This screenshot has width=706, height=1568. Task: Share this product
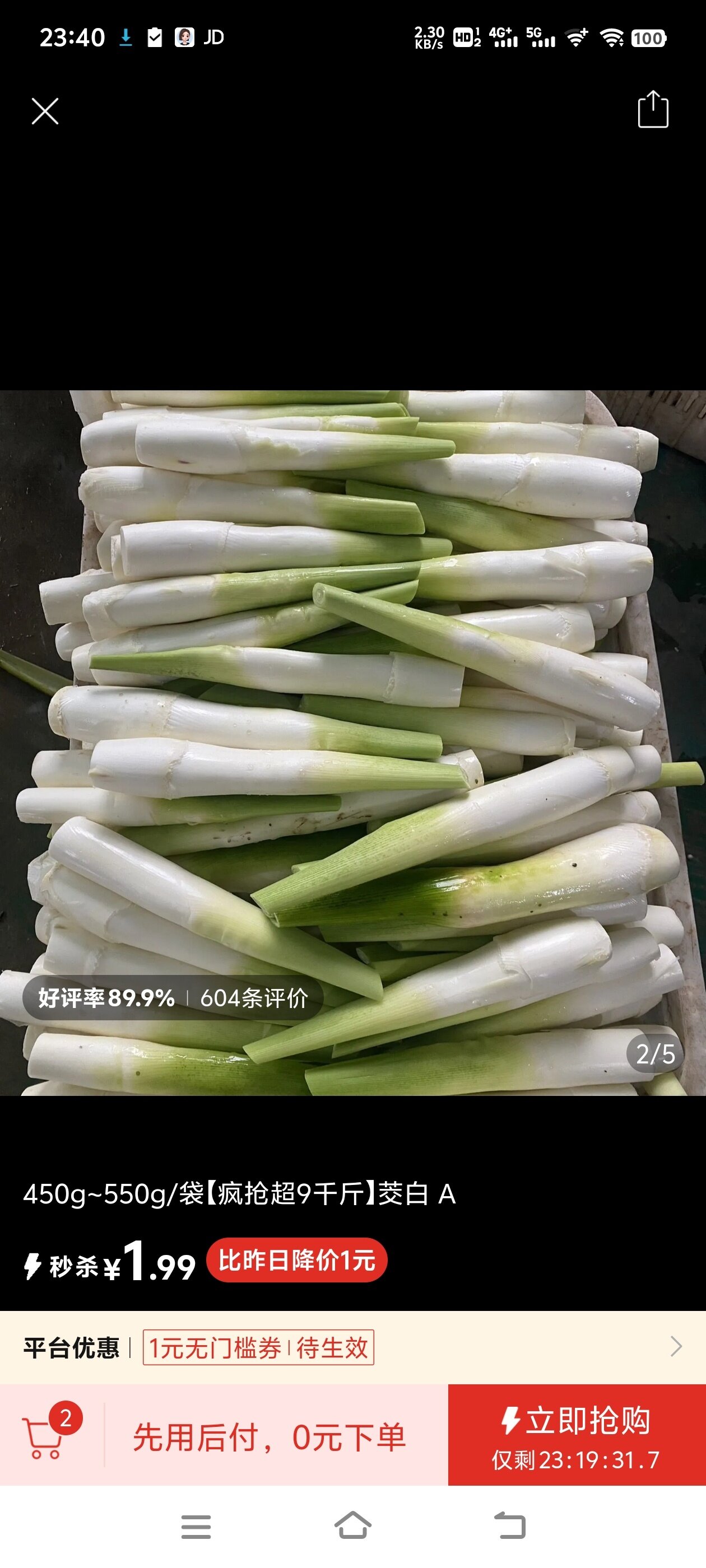pos(652,110)
